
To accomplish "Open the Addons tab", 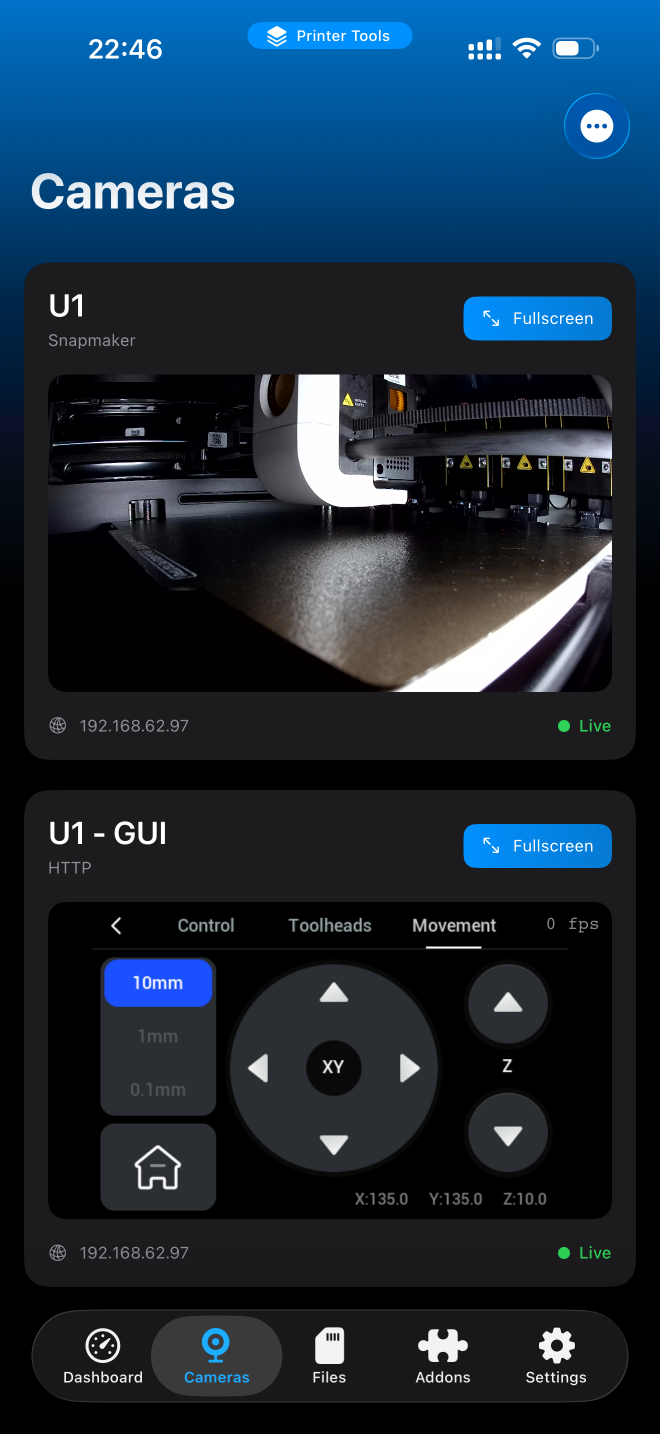I will click(443, 1357).
